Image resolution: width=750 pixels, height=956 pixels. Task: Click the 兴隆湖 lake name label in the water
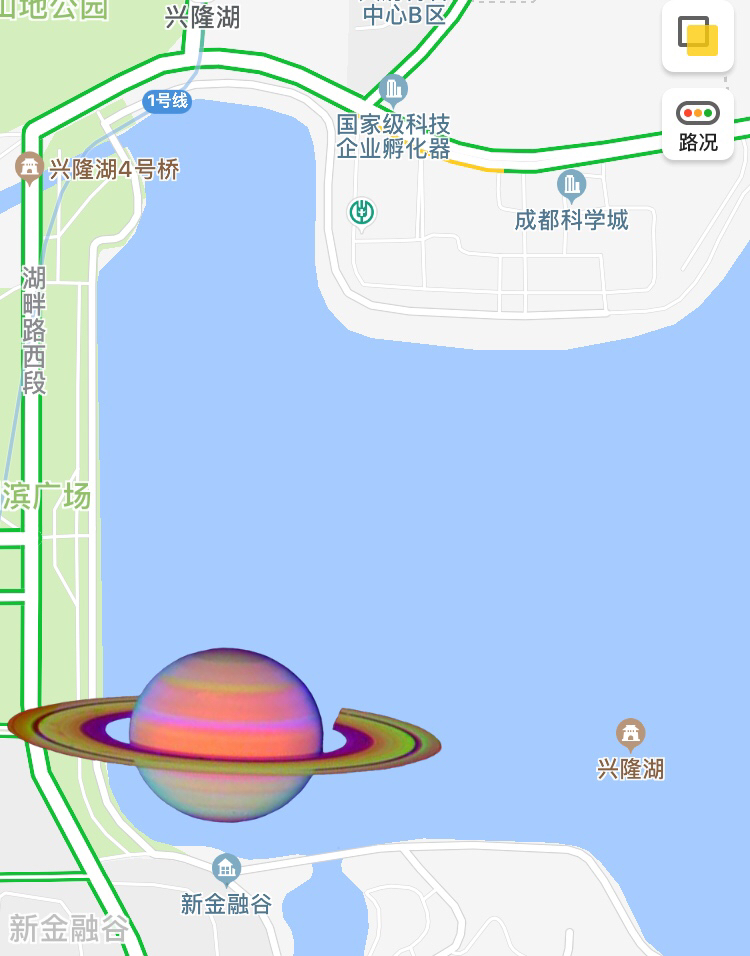[x=632, y=767]
